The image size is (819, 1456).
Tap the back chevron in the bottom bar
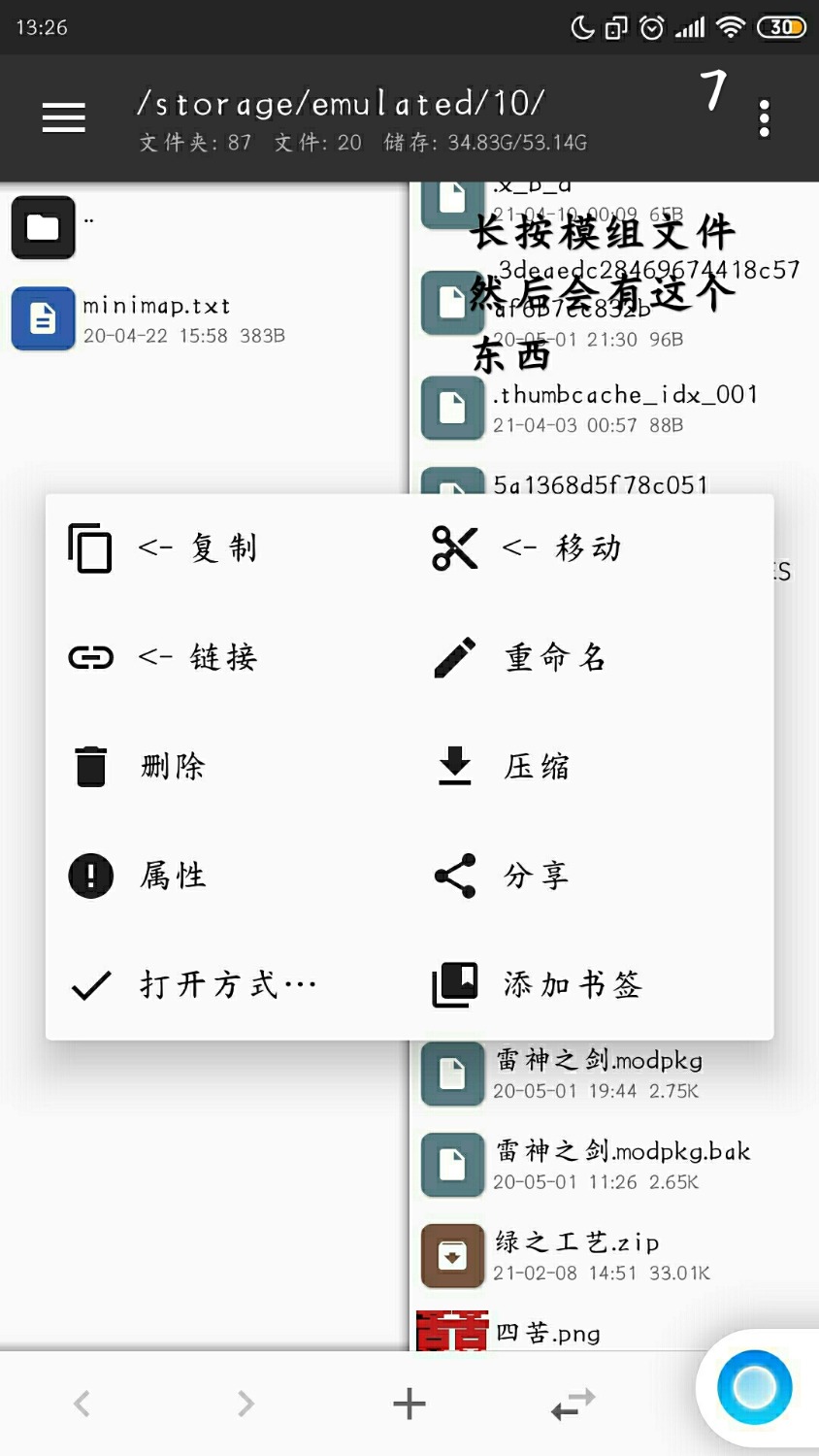[x=82, y=1403]
